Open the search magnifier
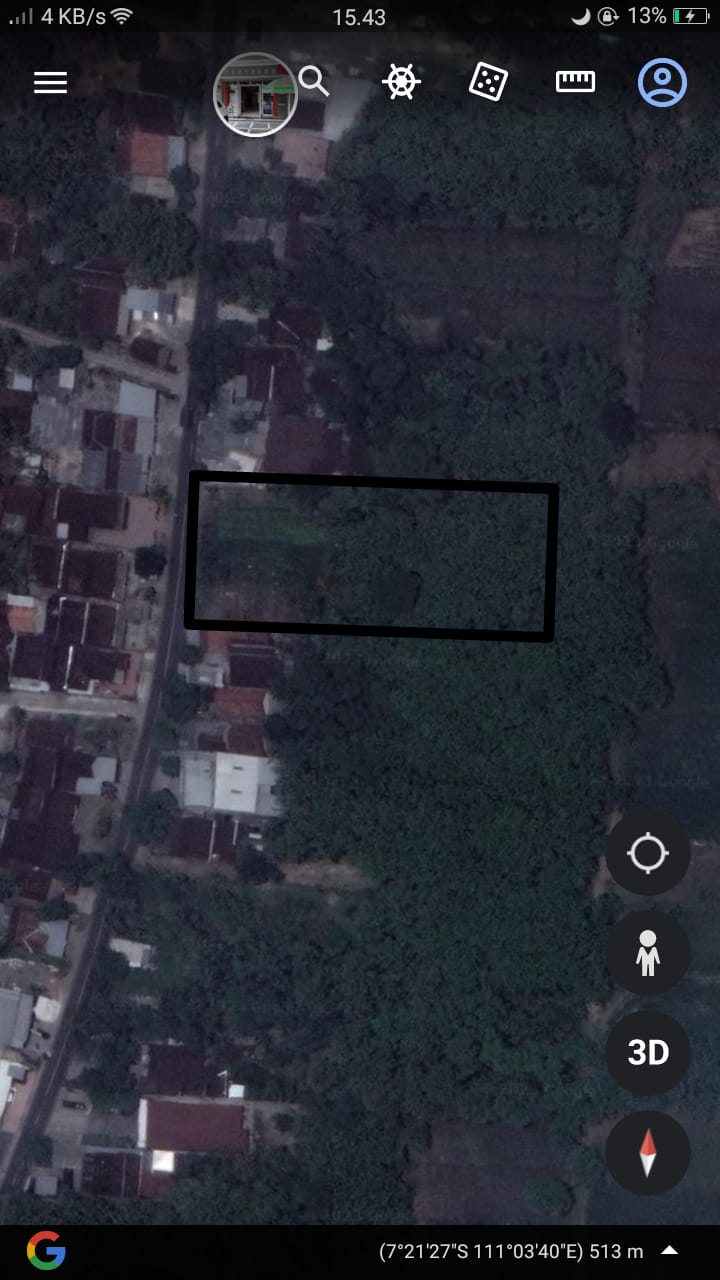The height and width of the screenshot is (1280, 720). pyautogui.click(x=314, y=81)
